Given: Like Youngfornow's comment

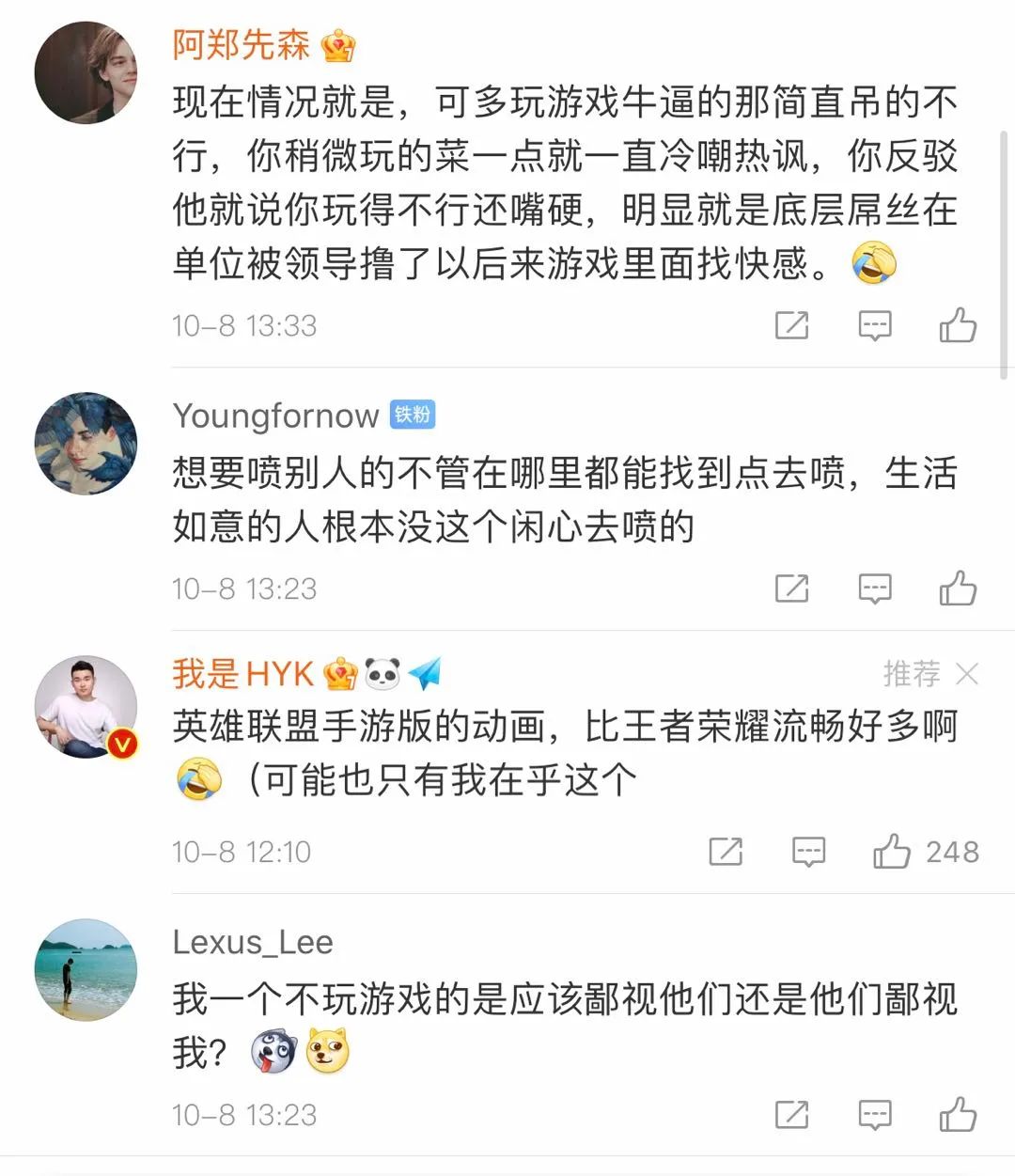Looking at the screenshot, I should click(x=957, y=589).
